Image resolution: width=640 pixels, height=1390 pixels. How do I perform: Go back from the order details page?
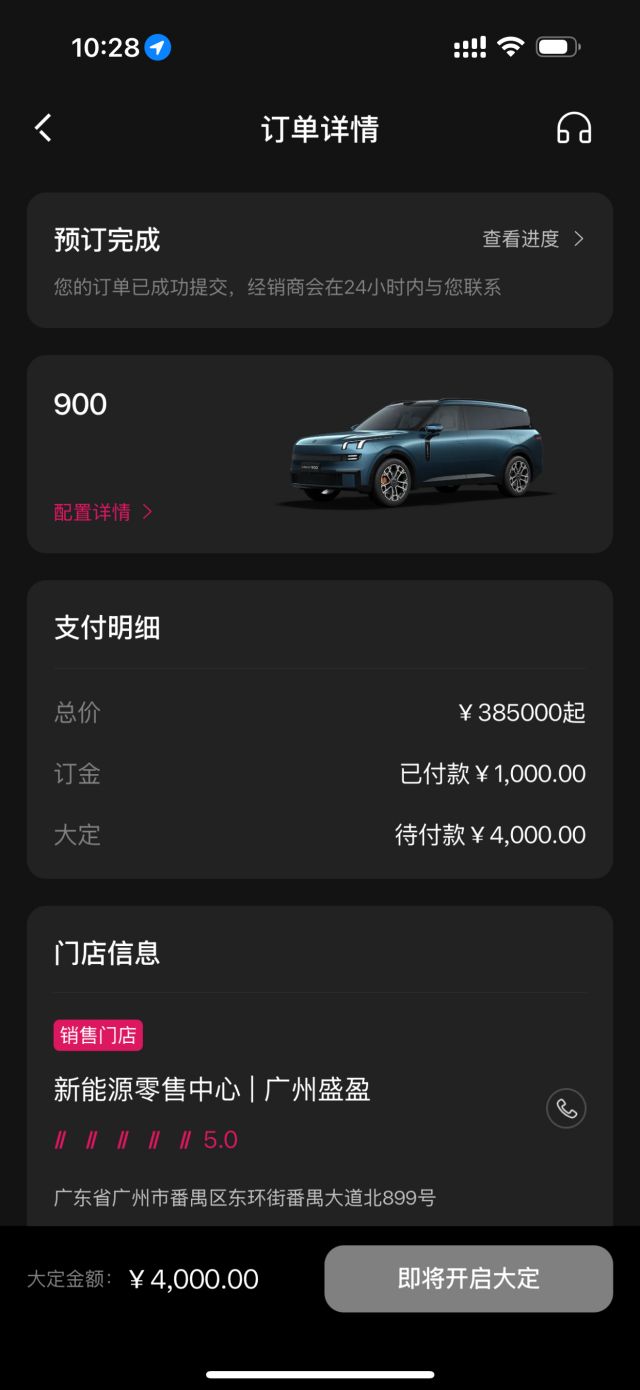coord(43,128)
